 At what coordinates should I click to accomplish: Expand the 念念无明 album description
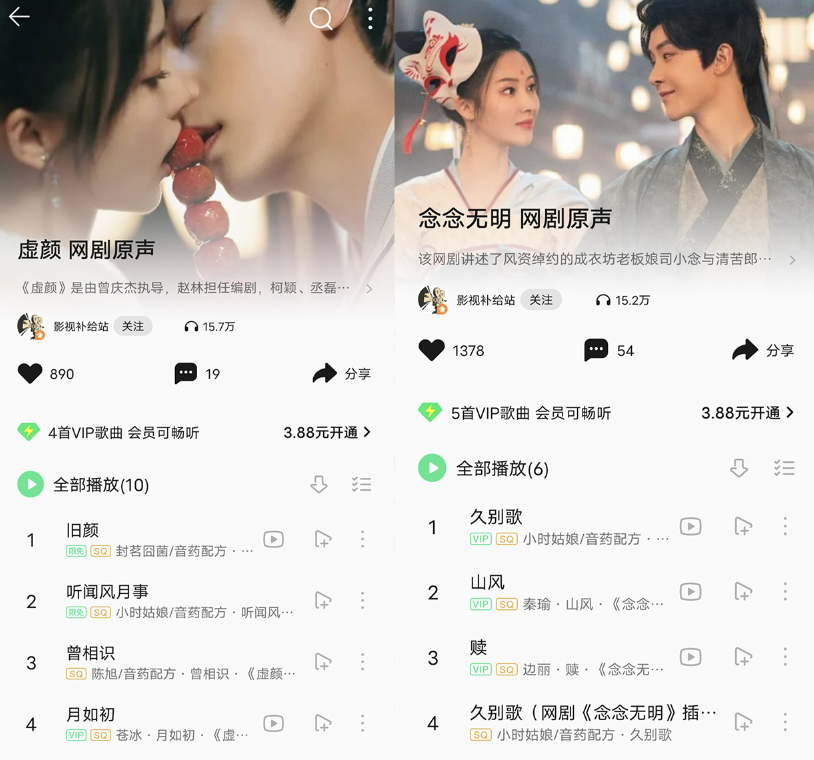pos(792,260)
